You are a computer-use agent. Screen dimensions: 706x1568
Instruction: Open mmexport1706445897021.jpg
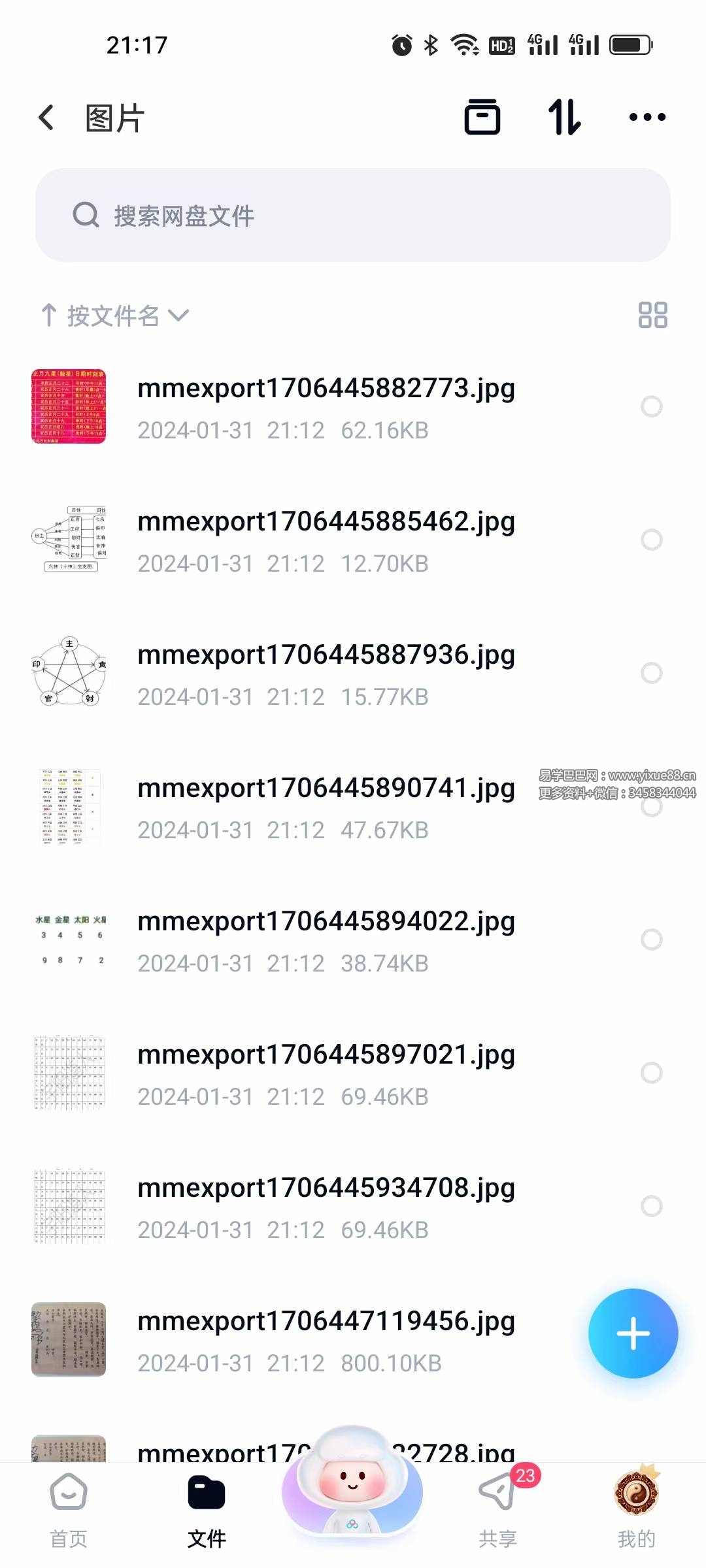pyautogui.click(x=326, y=1073)
